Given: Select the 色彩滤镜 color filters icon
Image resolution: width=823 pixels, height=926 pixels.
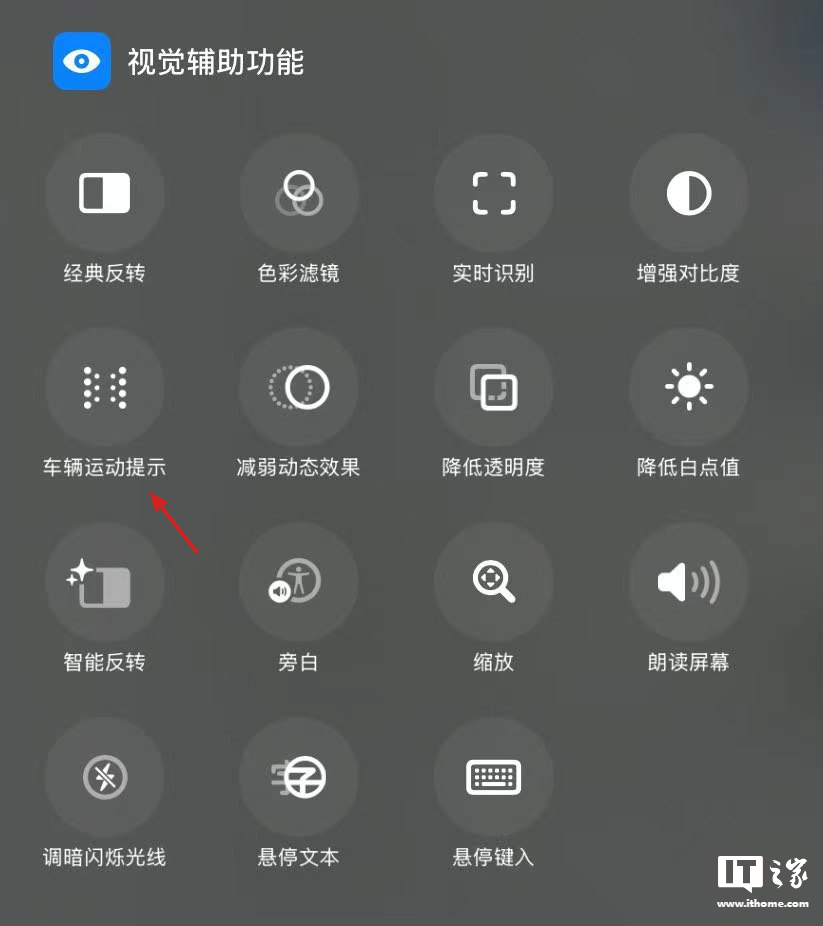Looking at the screenshot, I should [299, 194].
